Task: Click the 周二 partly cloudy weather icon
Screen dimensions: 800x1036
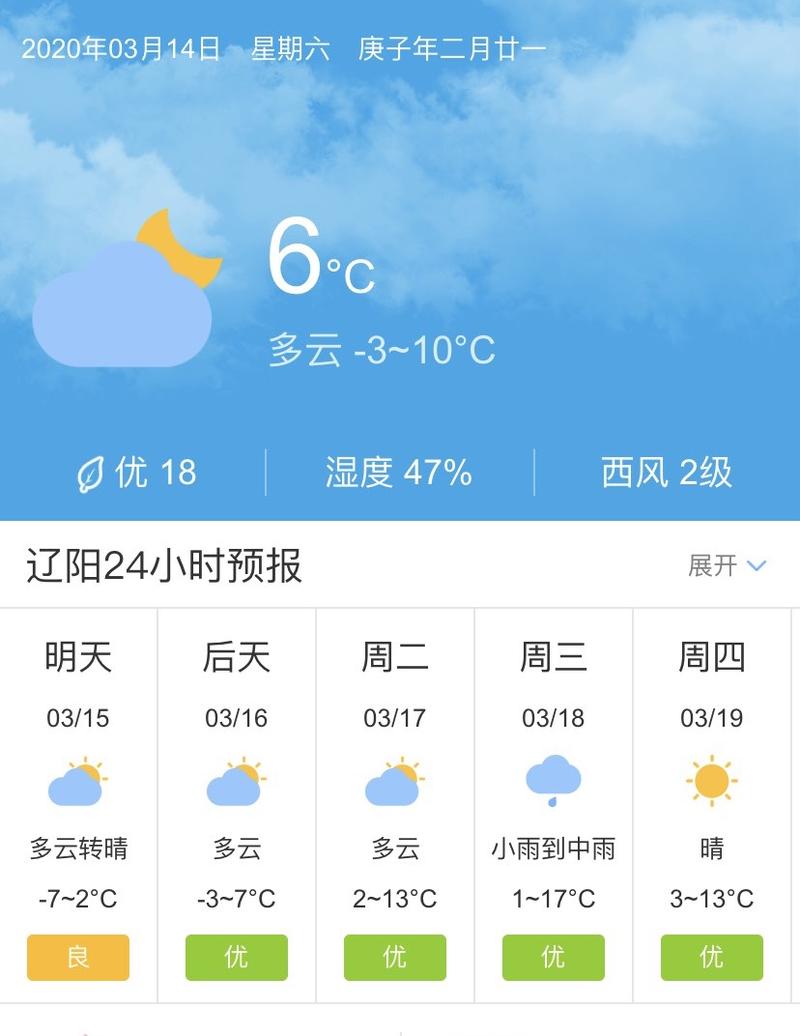Action: [x=394, y=780]
